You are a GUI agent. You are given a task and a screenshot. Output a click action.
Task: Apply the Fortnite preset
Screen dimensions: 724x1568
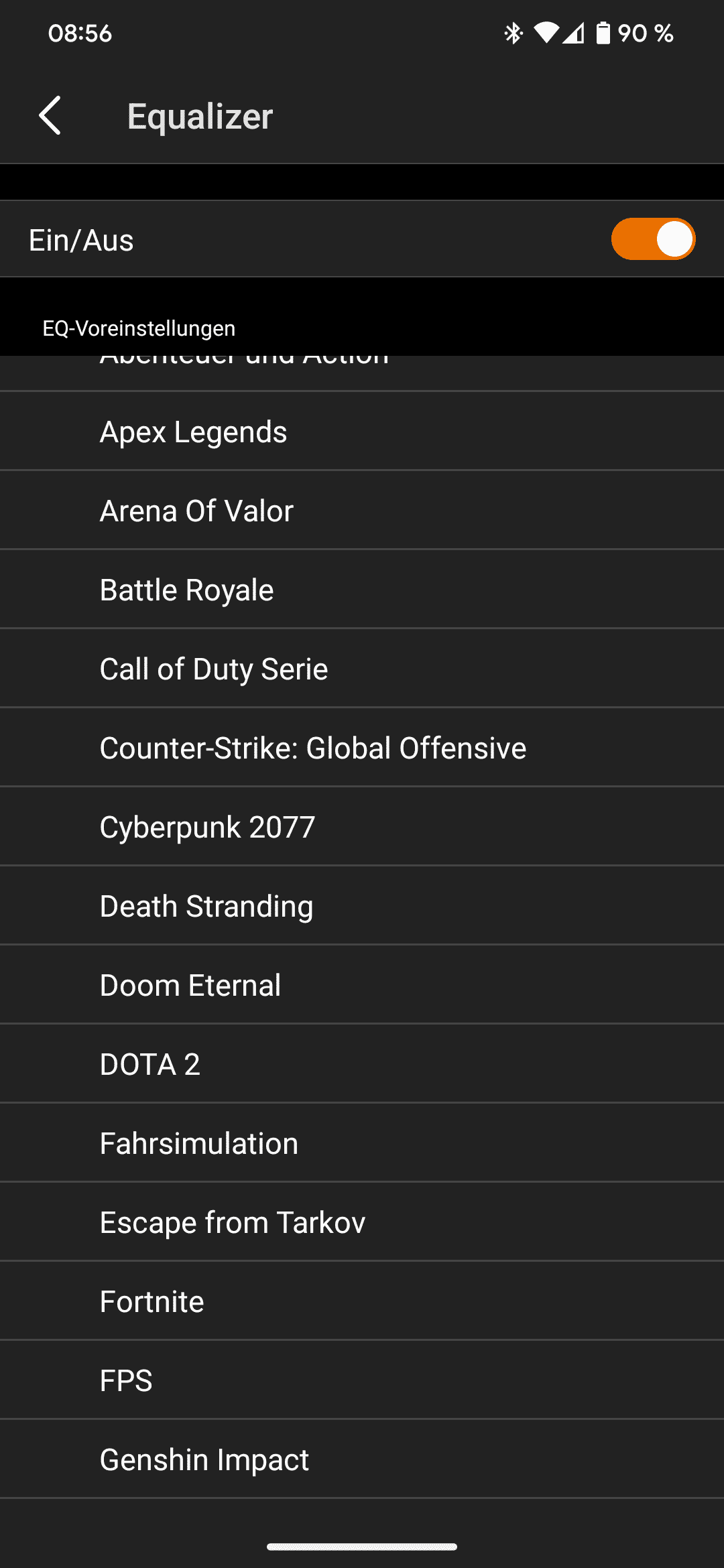152,1301
